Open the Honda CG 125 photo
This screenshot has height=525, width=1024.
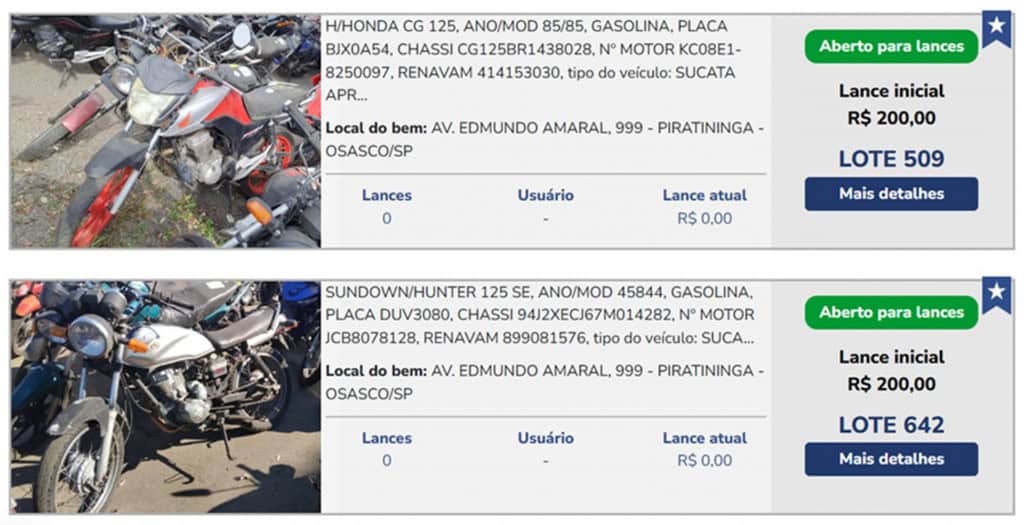pos(166,131)
